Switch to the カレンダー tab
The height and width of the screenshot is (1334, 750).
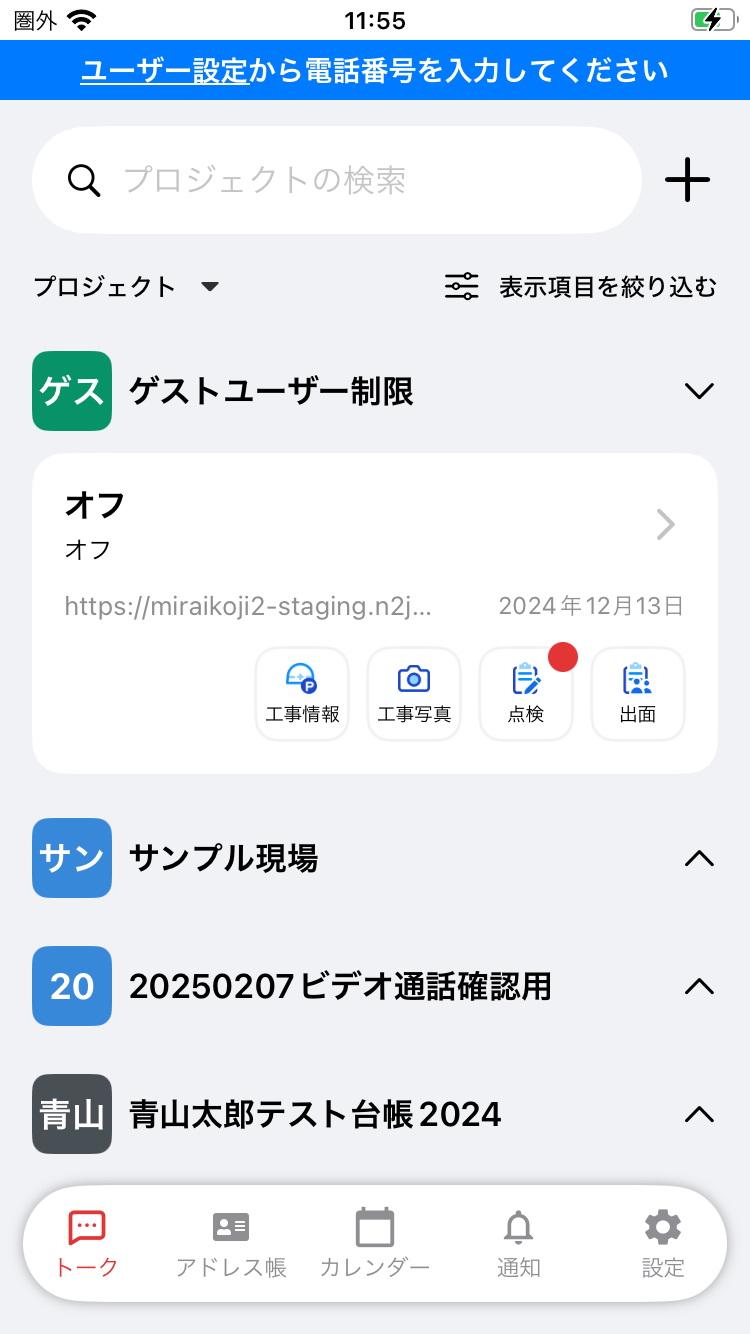point(375,1243)
